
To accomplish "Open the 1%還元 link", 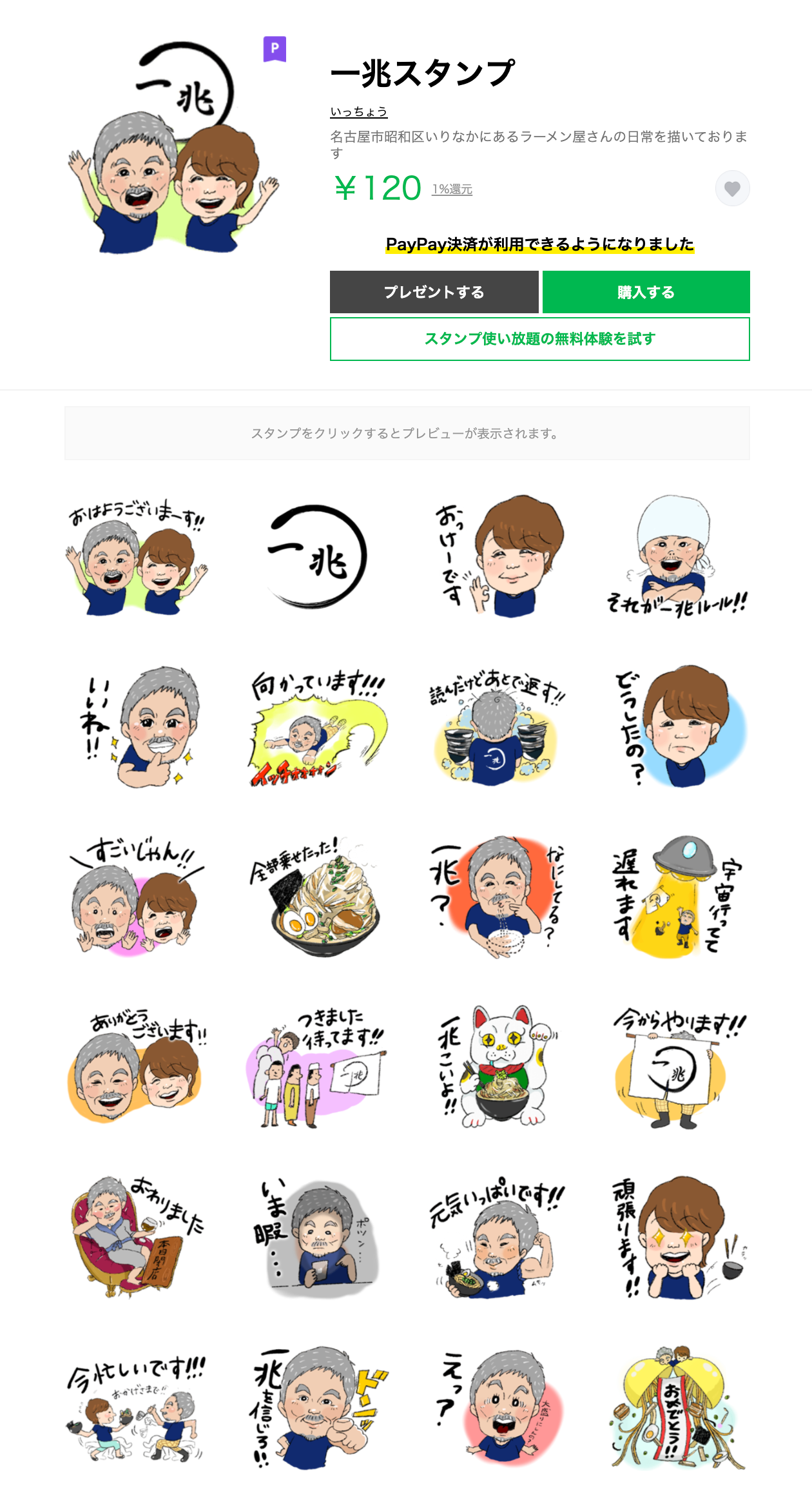I will point(452,189).
